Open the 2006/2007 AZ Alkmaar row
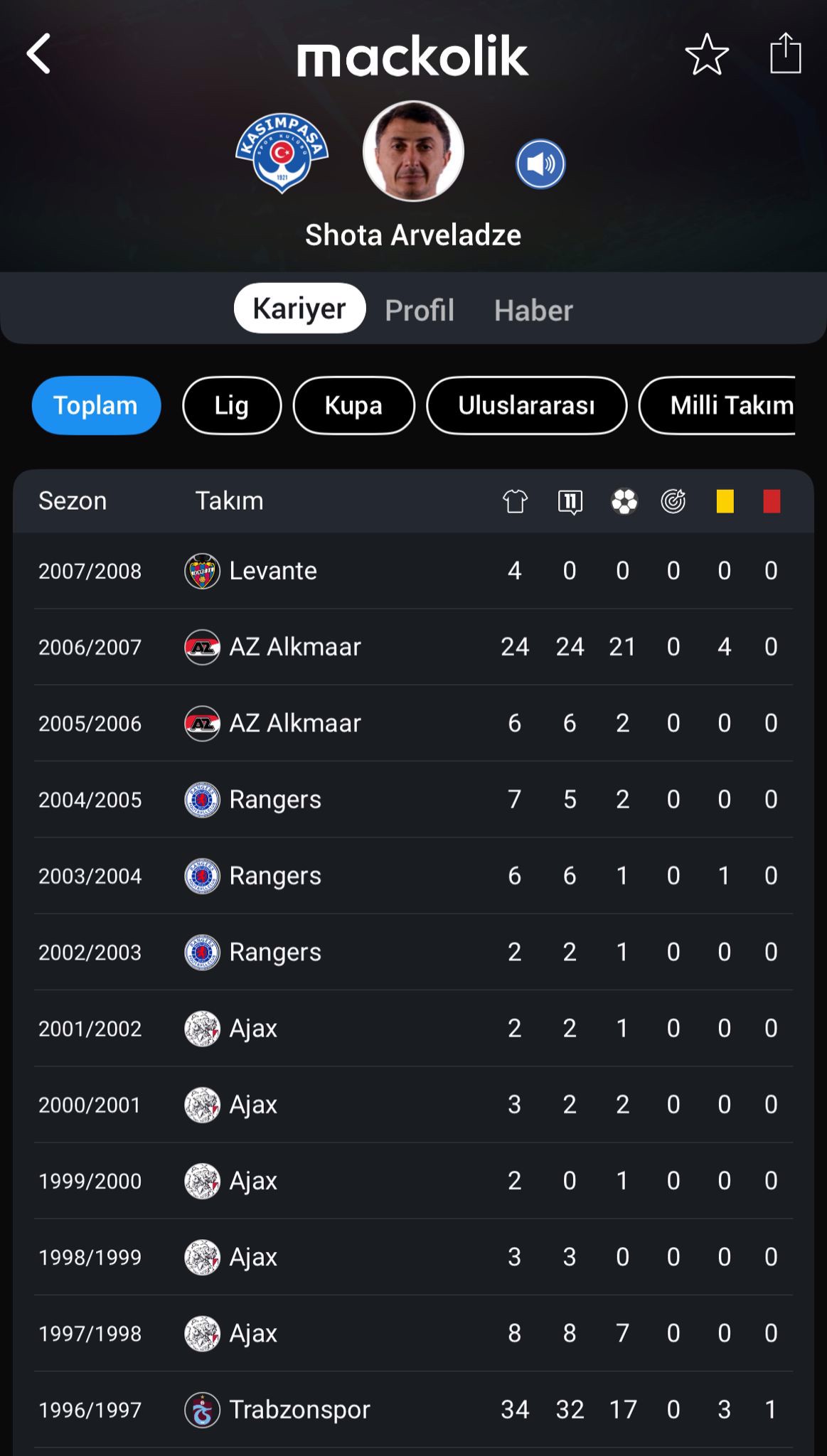The width and height of the screenshot is (827, 1456). pyautogui.click(x=413, y=647)
